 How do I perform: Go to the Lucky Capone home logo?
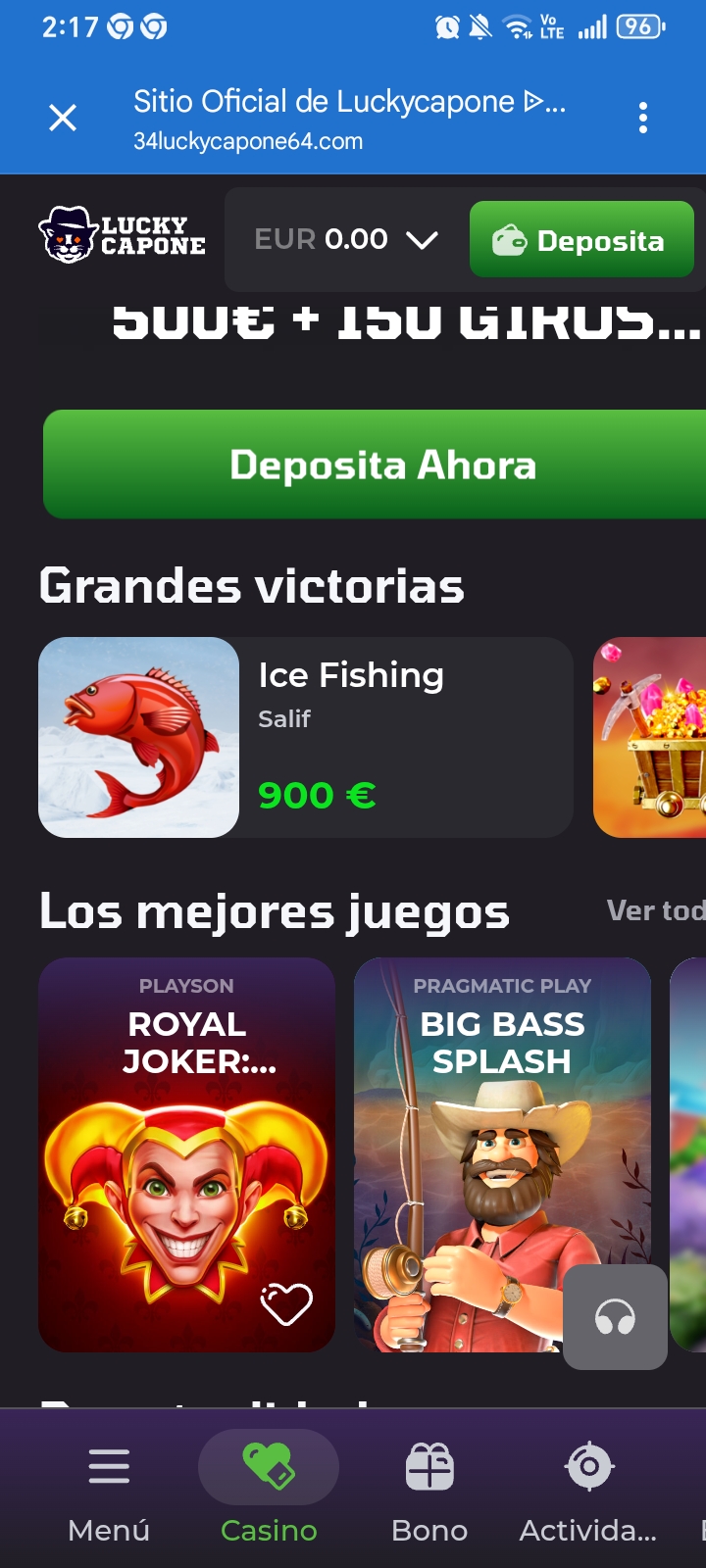point(123,235)
